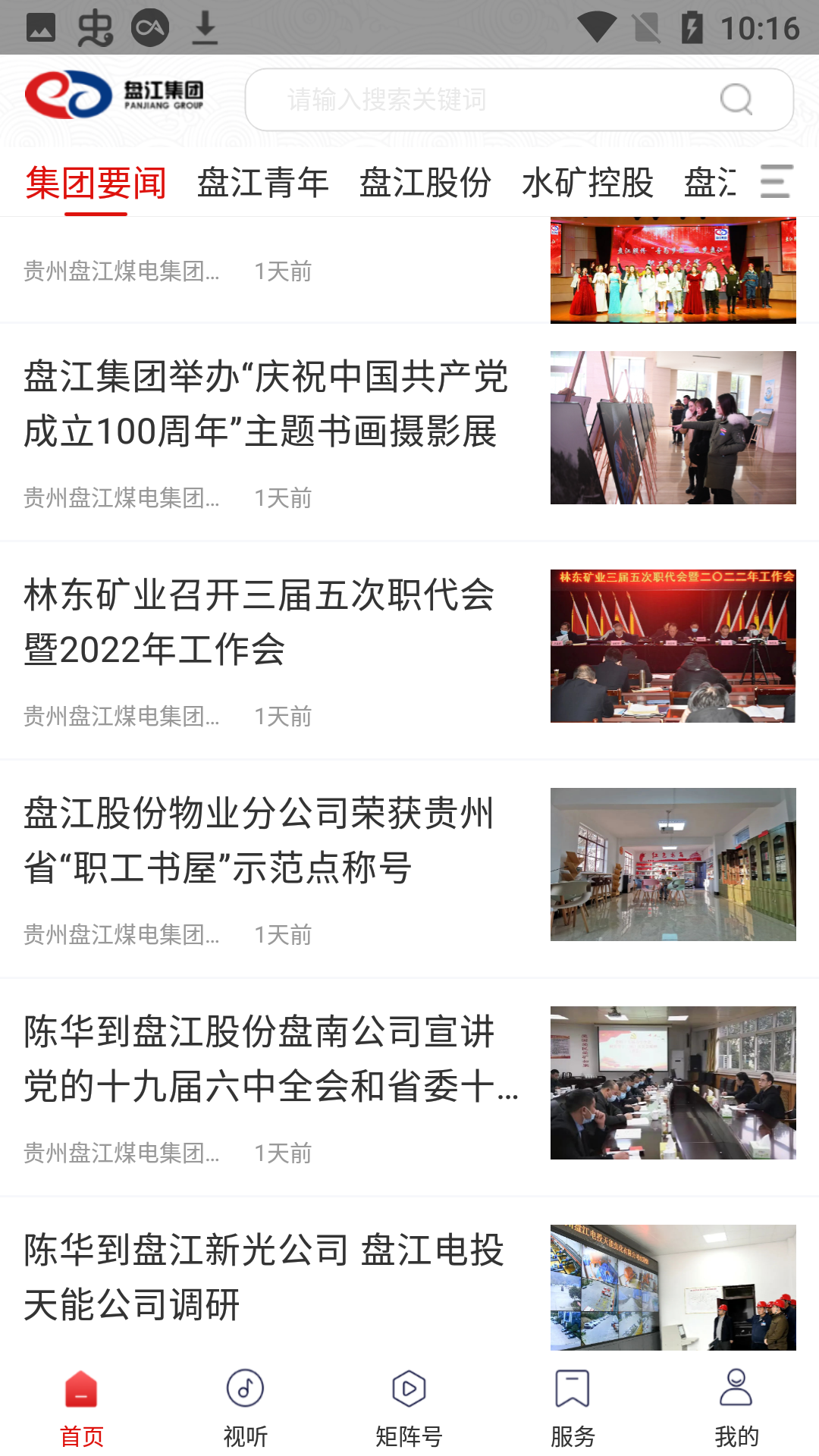The image size is (819, 1456).
Task: Open 林东矿业 三届五次职代会 article
Action: (x=259, y=622)
